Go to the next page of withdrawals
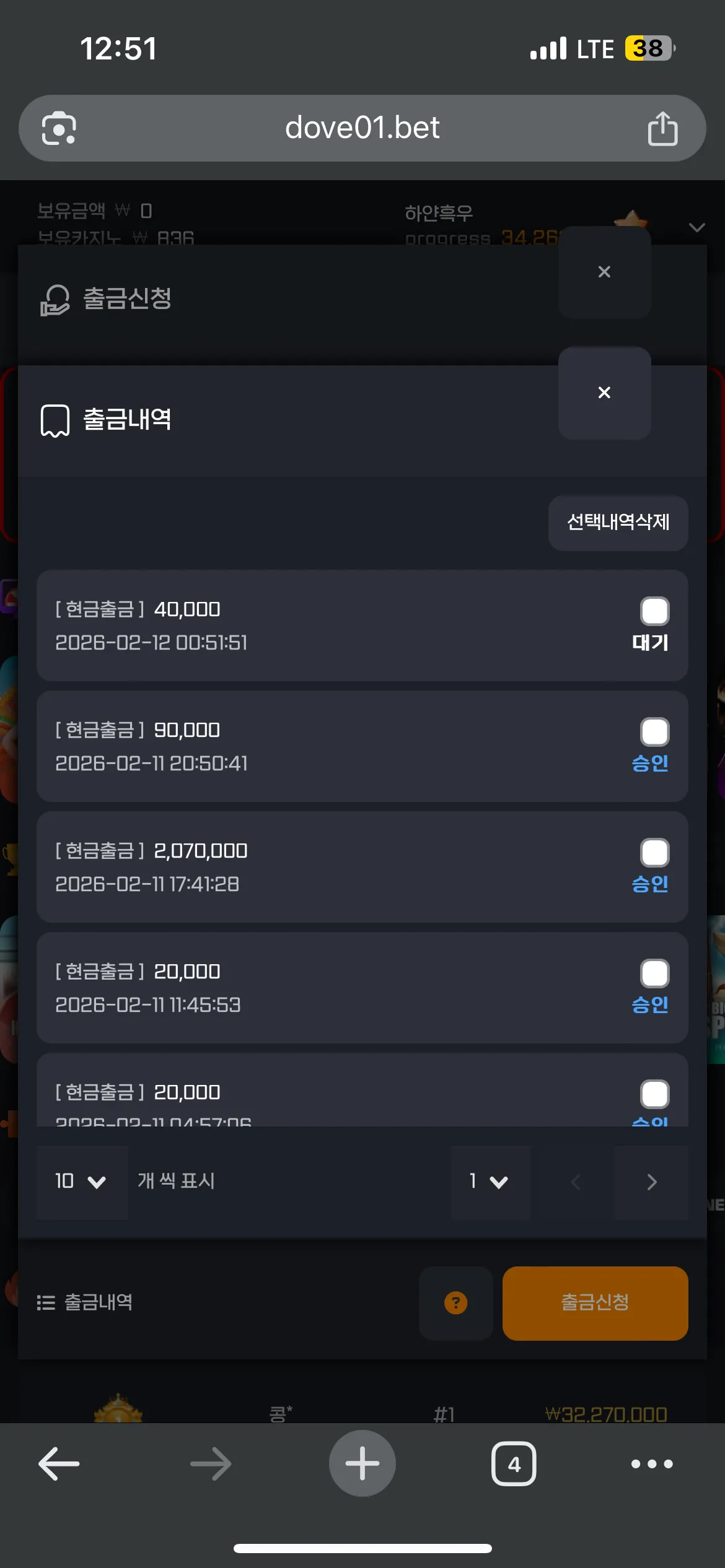The image size is (725, 1568). [651, 1182]
